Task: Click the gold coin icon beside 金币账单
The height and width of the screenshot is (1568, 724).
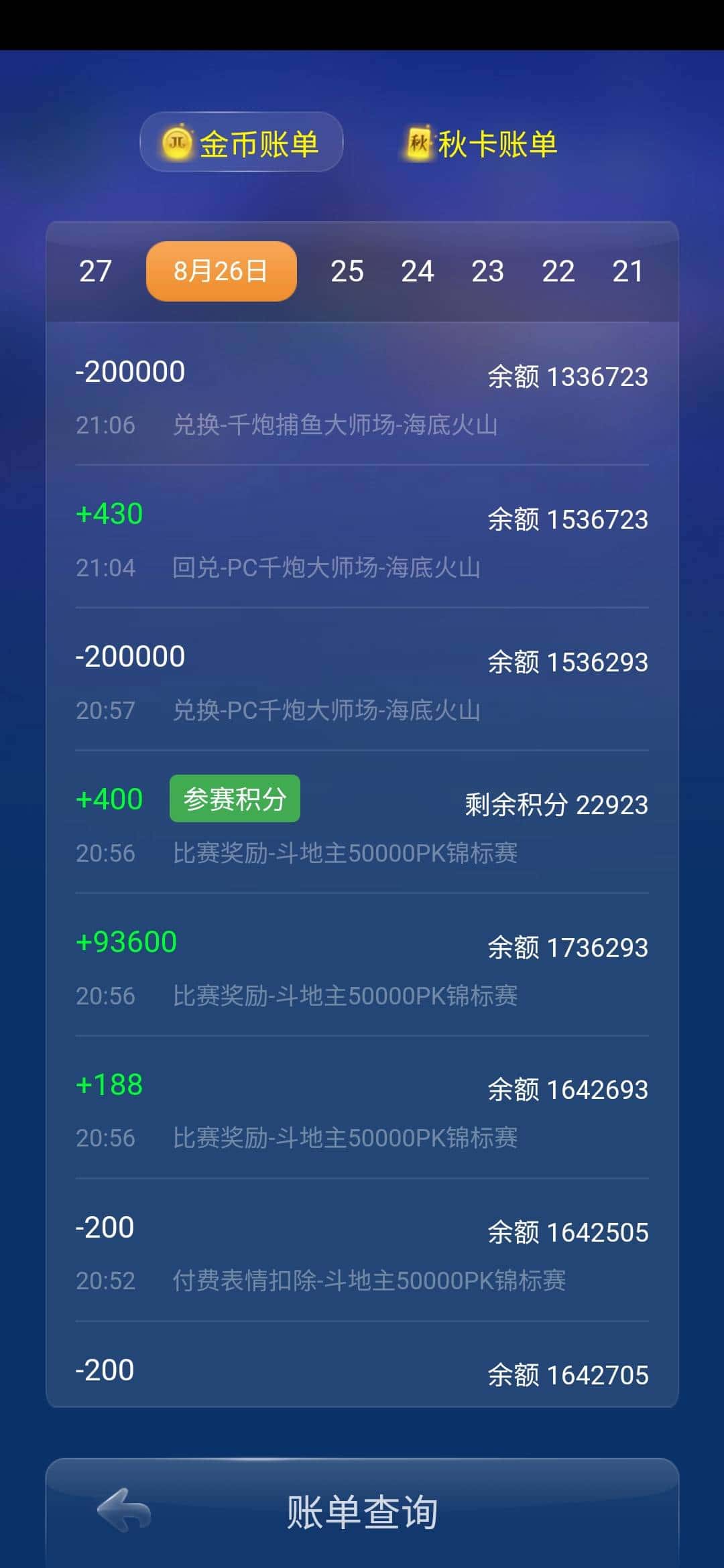Action: point(176,143)
